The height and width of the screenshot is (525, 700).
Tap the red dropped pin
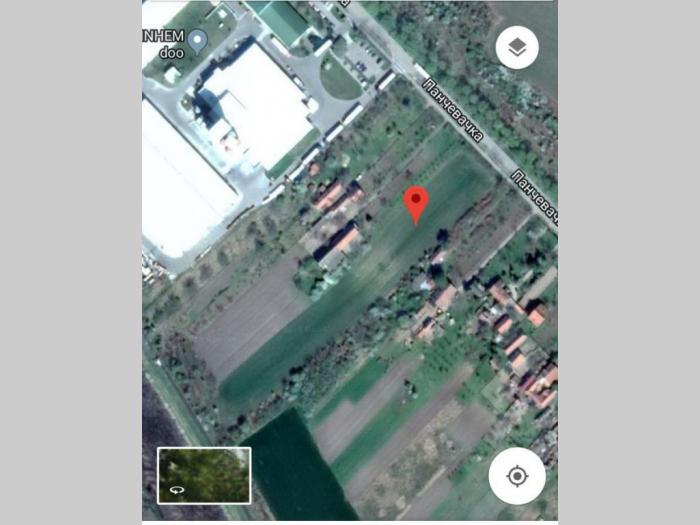(x=416, y=204)
